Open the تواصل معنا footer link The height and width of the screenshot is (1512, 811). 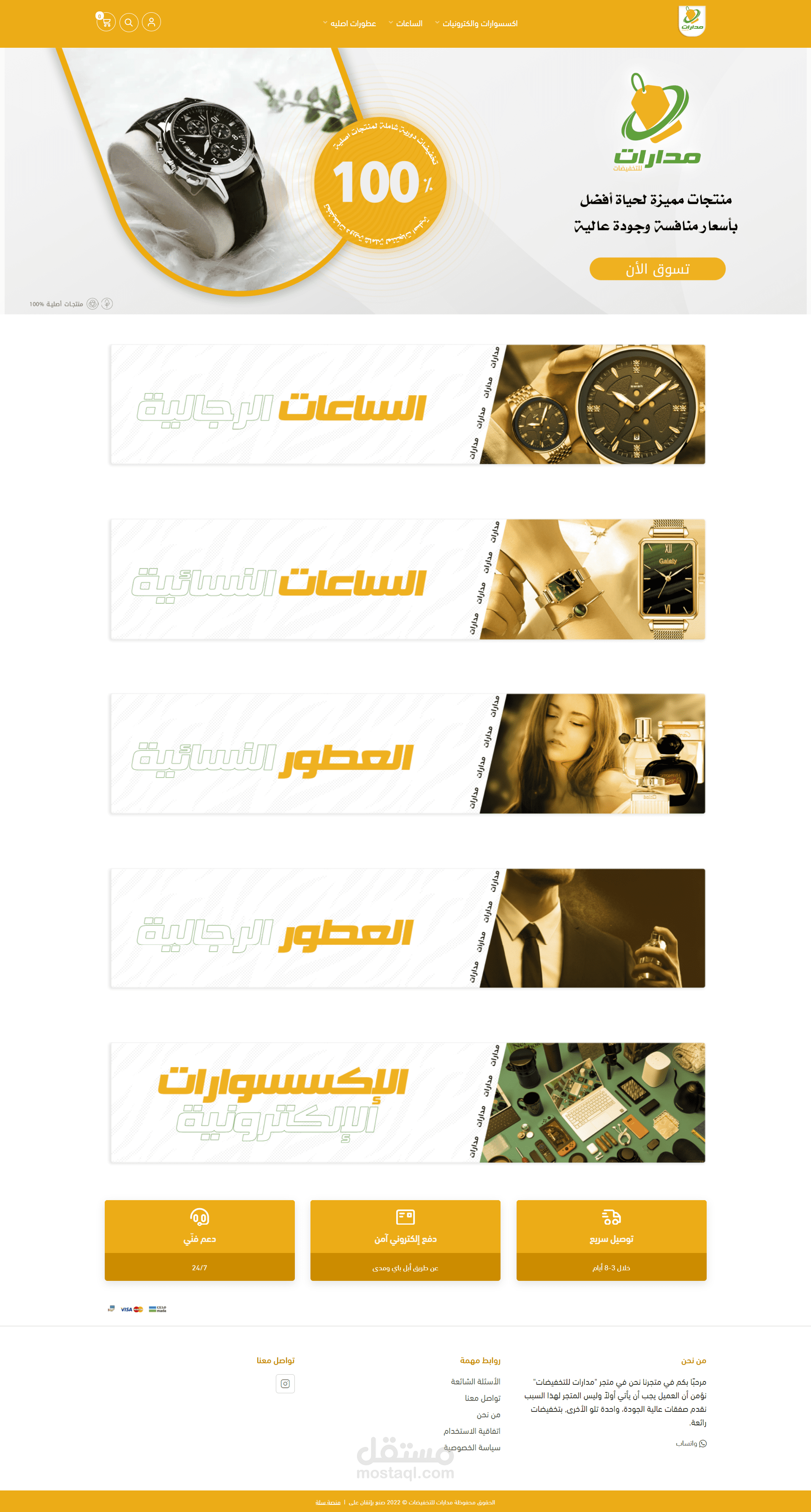click(482, 1398)
